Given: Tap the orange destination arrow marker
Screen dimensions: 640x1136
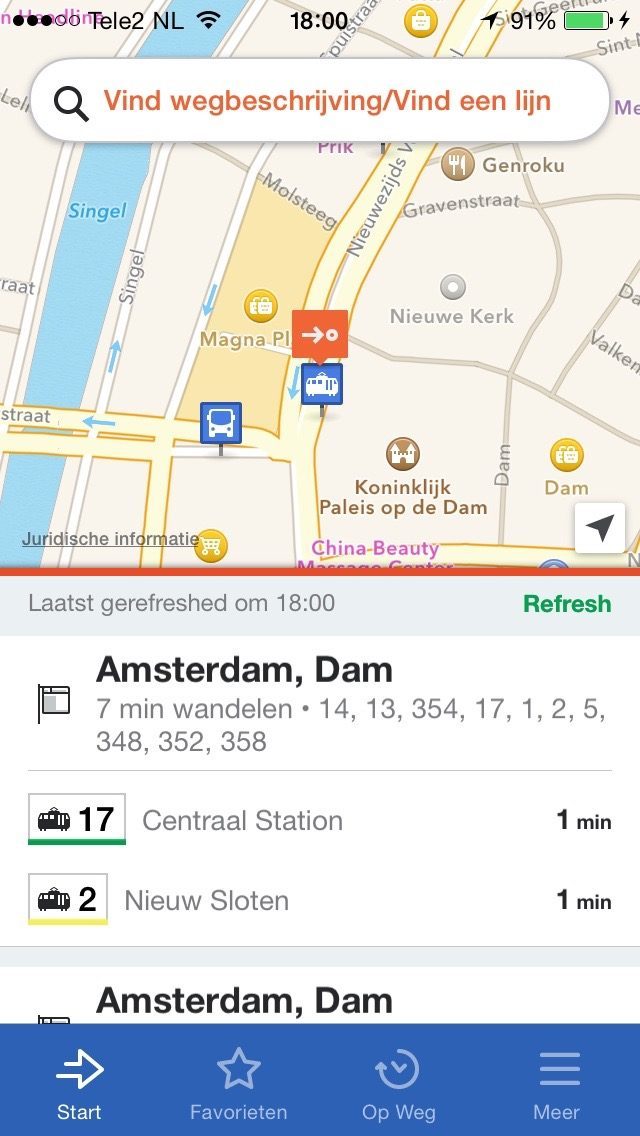Looking at the screenshot, I should 320,334.
